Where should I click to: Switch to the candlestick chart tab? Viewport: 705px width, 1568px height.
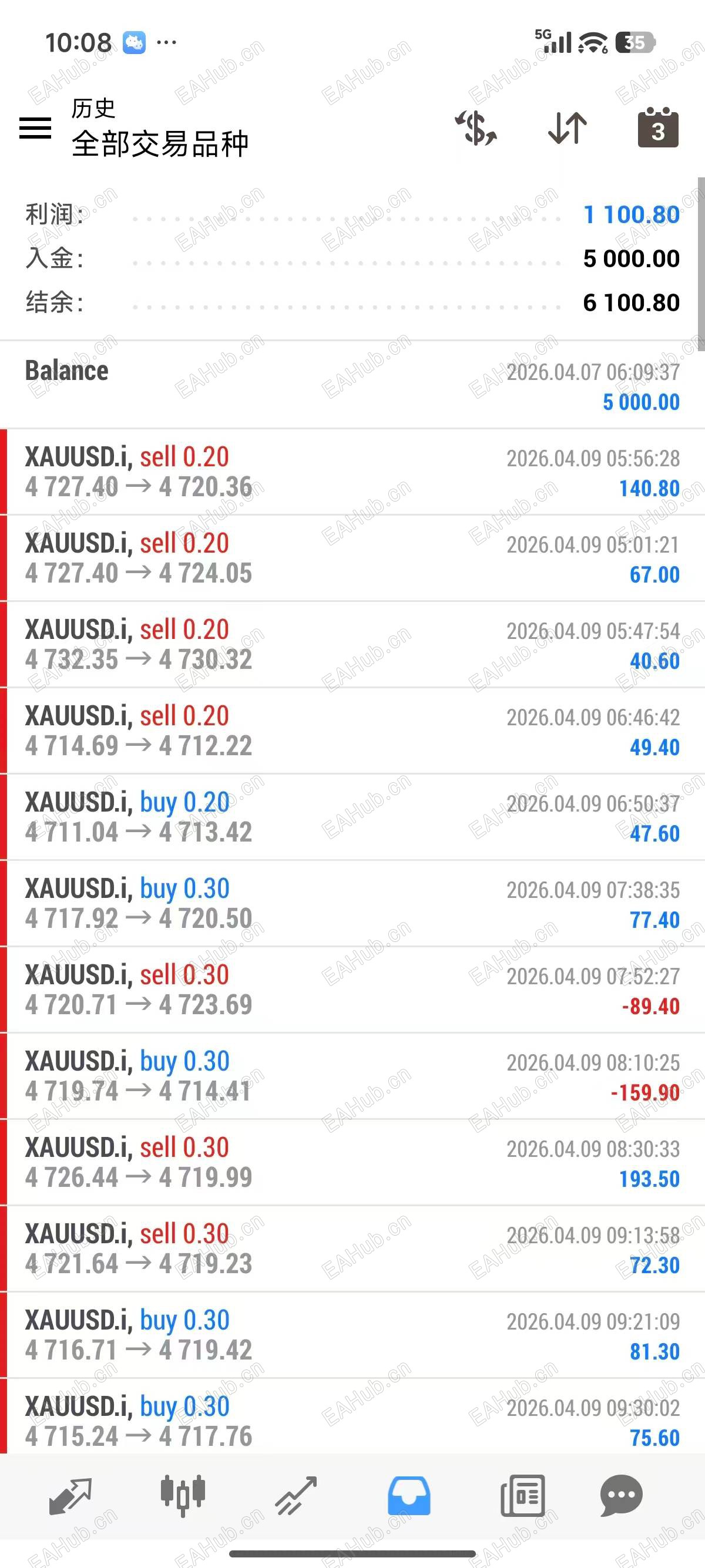(x=183, y=1496)
